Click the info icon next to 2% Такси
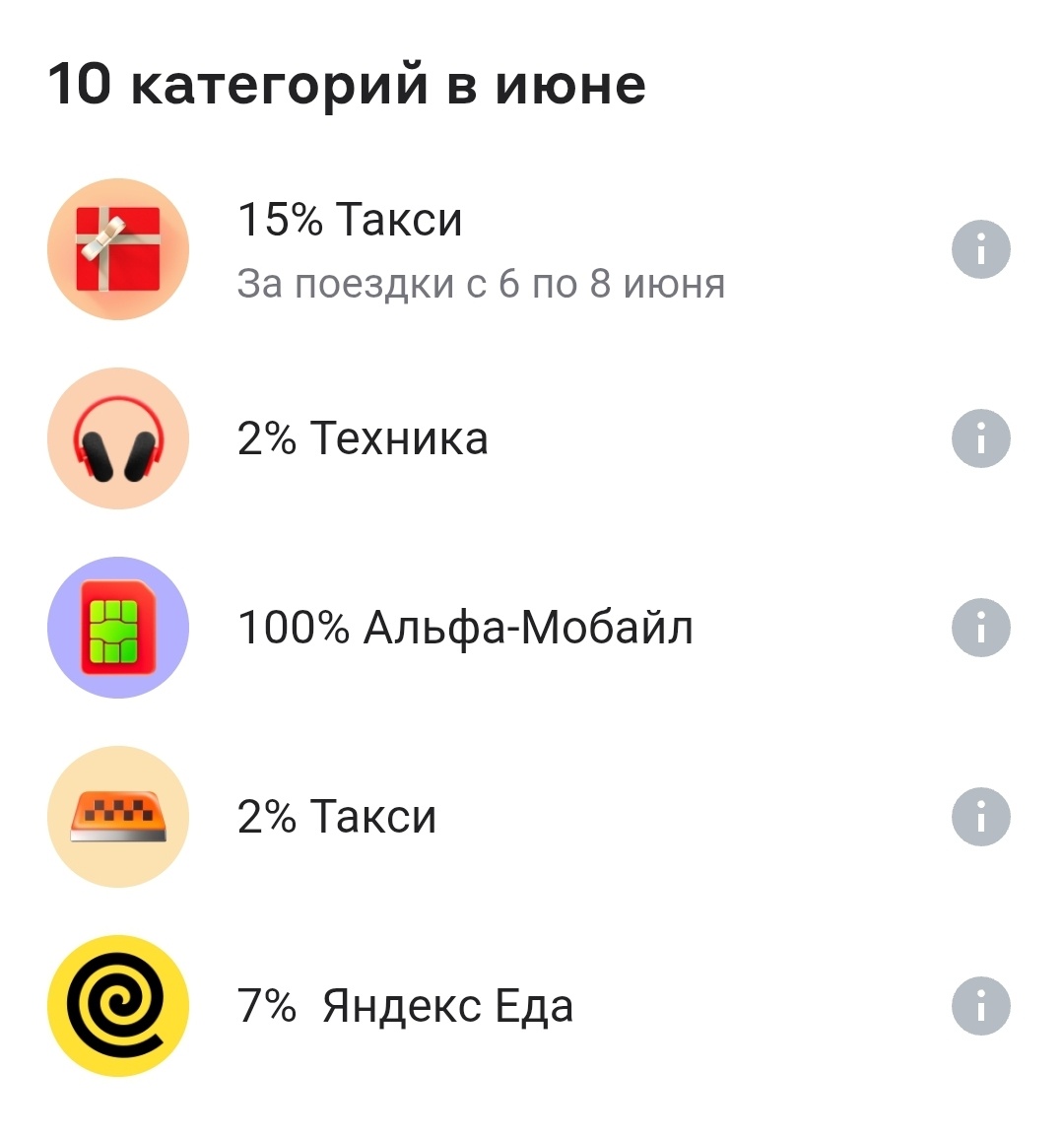This screenshot has width=1064, height=1139. 981,816
